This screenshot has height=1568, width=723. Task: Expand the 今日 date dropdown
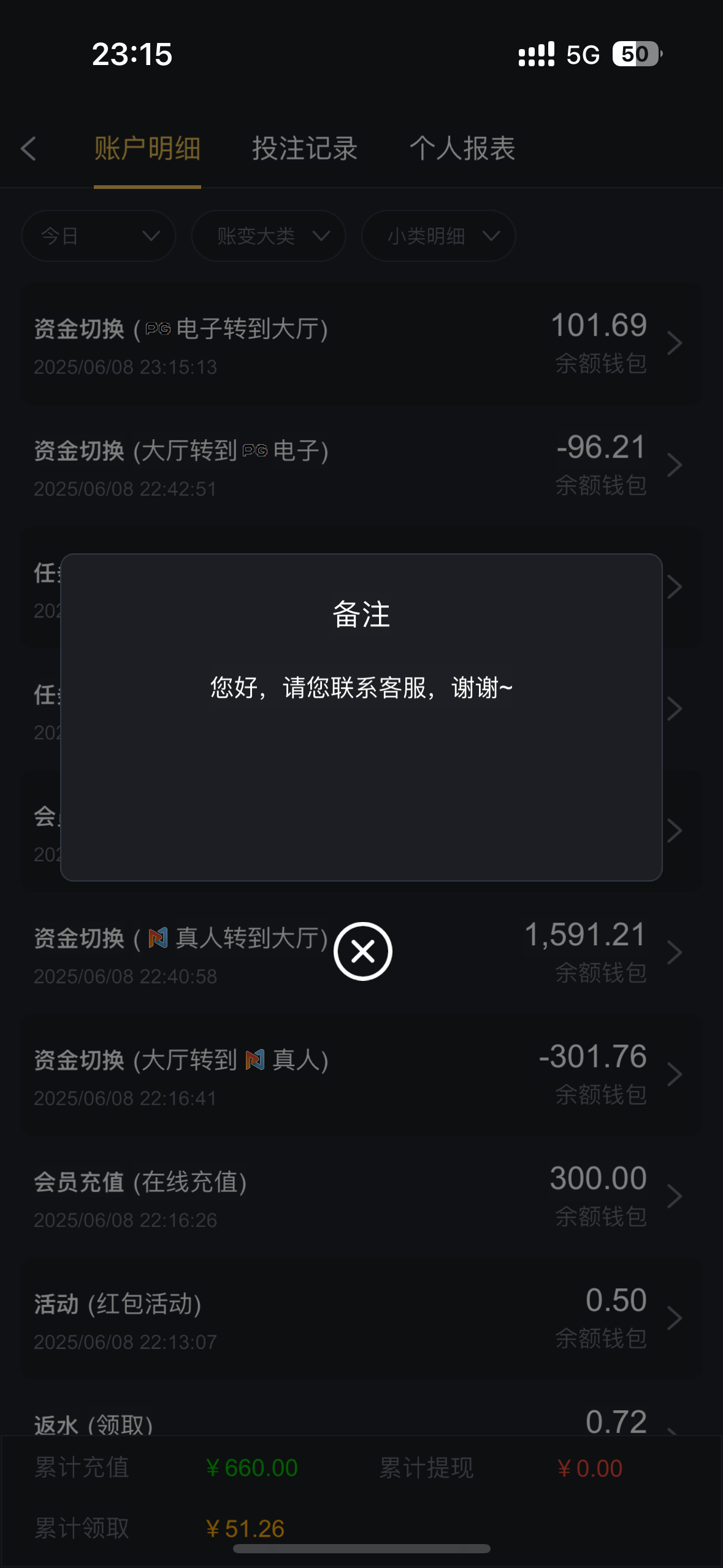pyautogui.click(x=99, y=236)
